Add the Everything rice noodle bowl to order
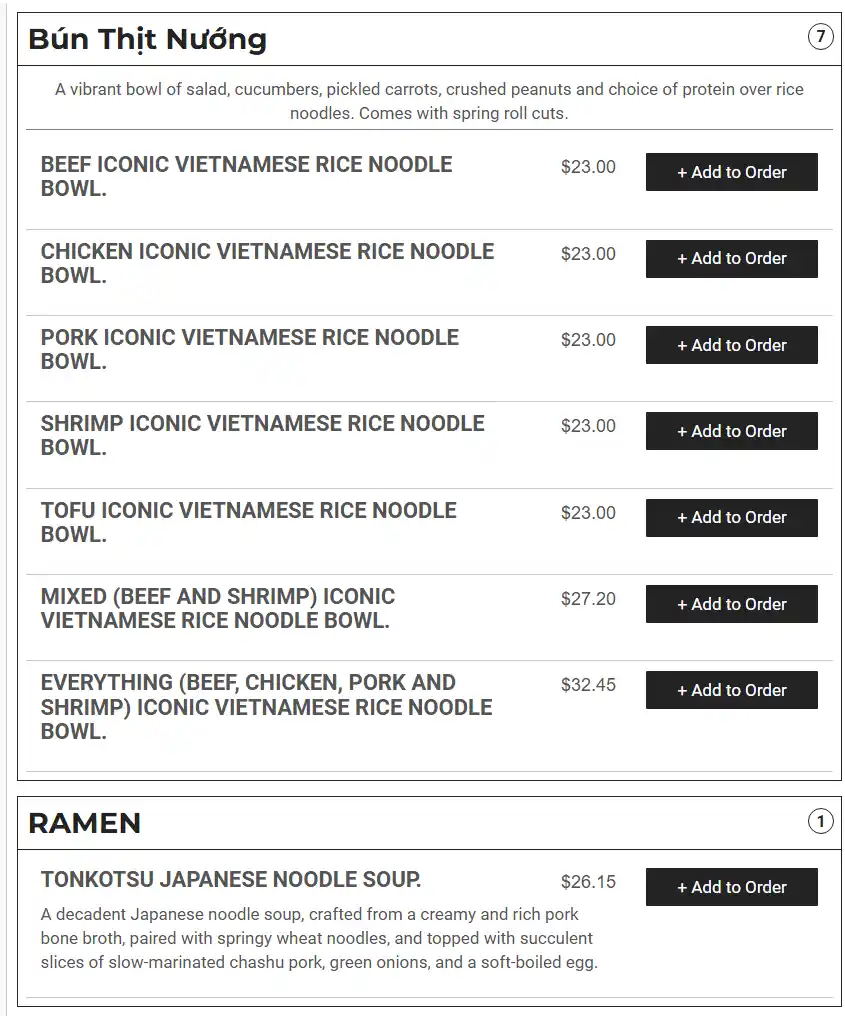Screen dimensions: 845x1016 pos(731,689)
